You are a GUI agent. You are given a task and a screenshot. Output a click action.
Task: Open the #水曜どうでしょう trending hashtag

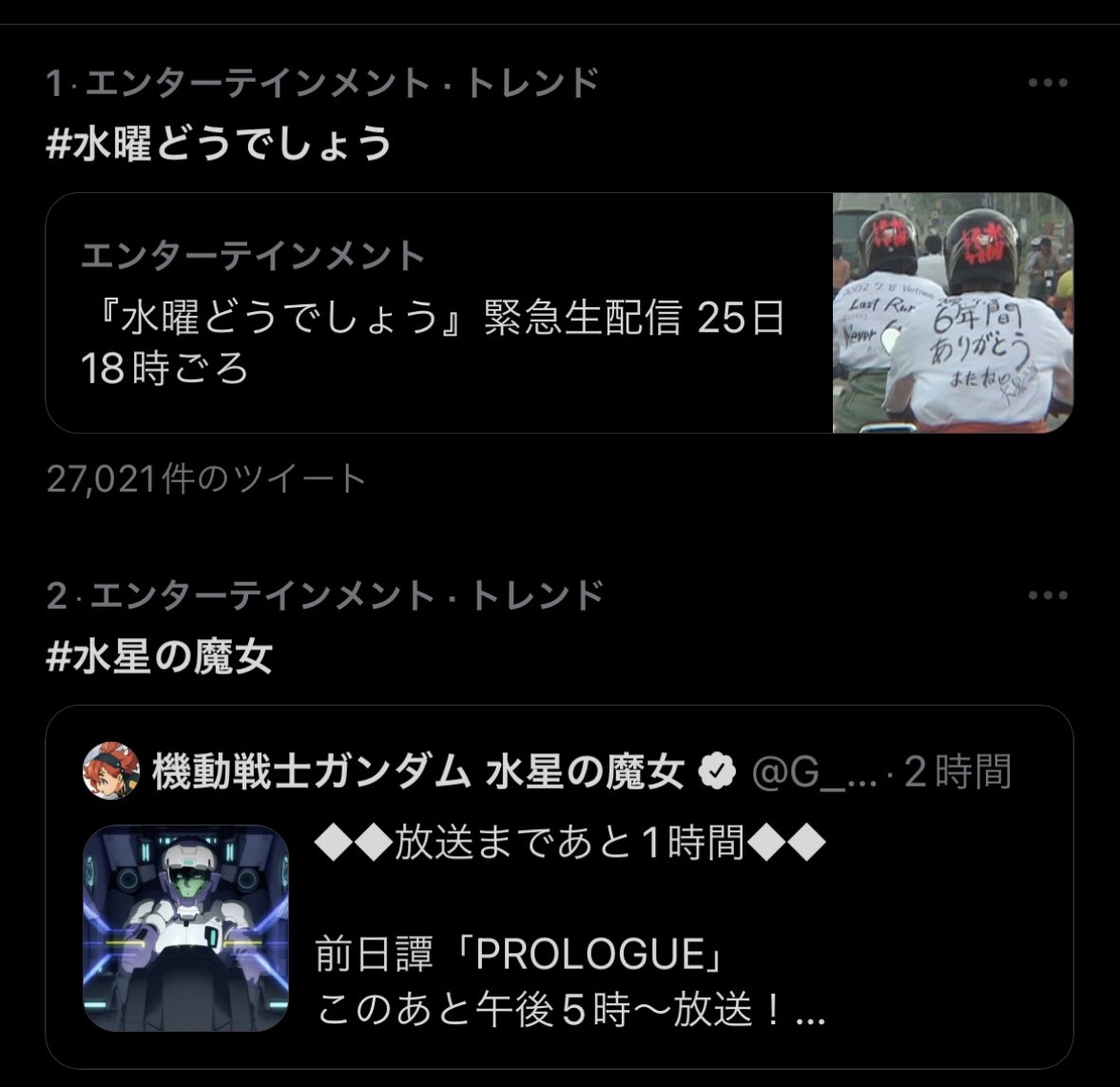[x=219, y=144]
